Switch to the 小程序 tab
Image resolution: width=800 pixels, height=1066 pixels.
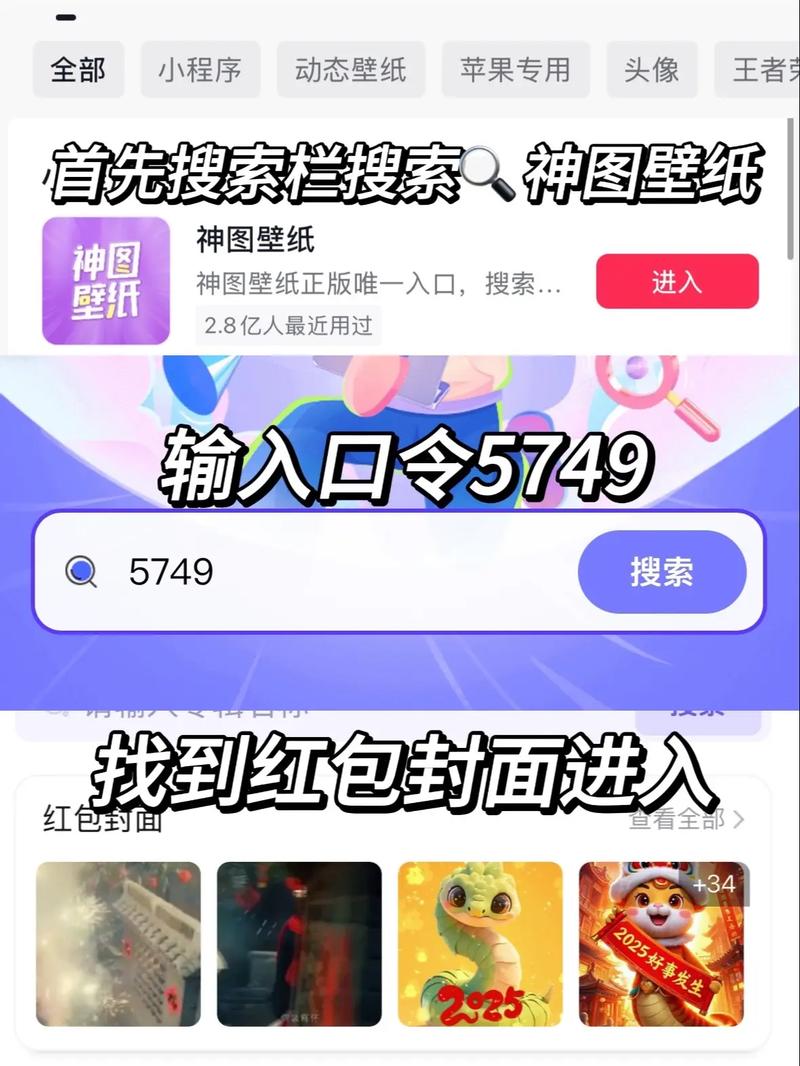(x=200, y=70)
